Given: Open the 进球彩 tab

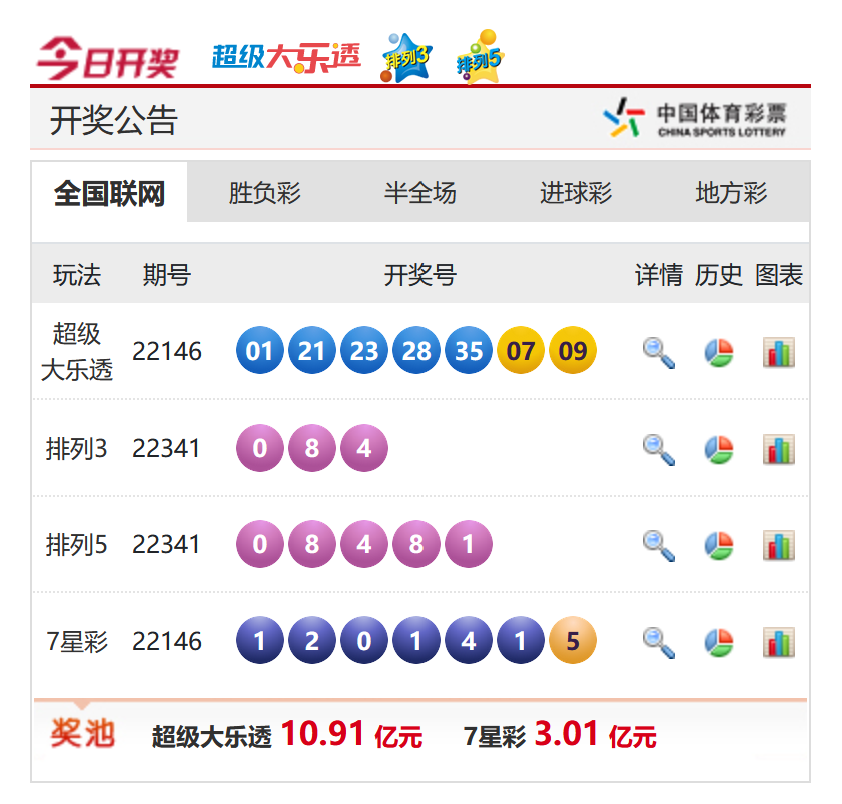Looking at the screenshot, I should click(x=576, y=193).
